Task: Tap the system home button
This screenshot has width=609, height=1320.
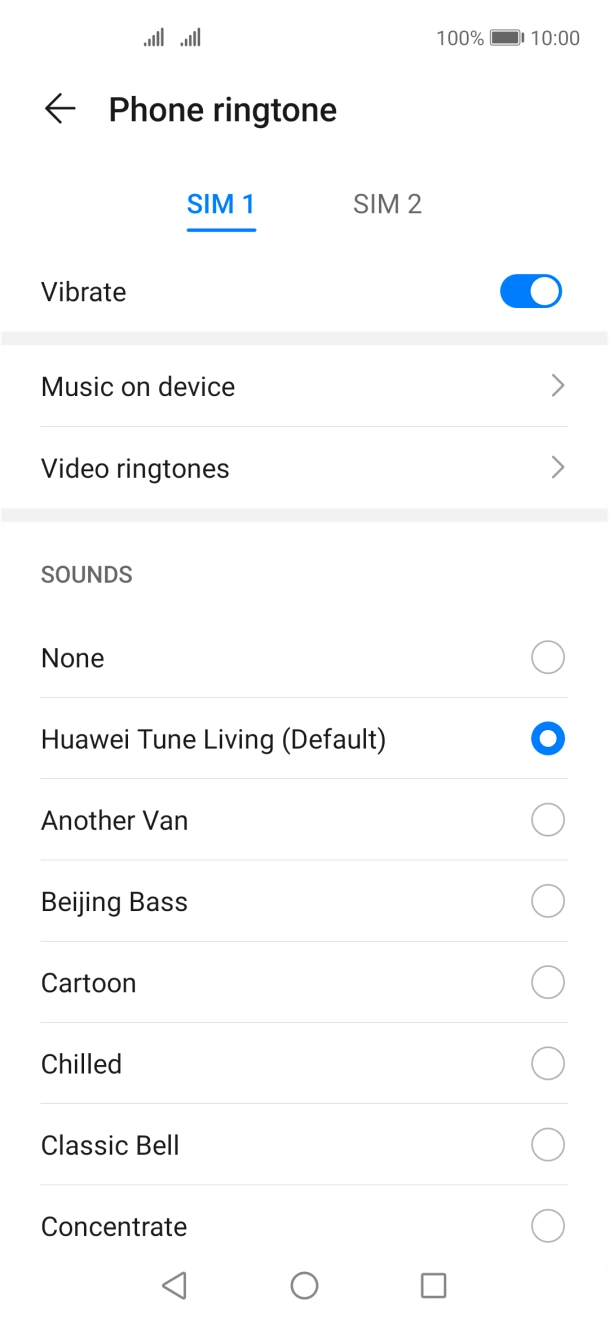Action: (304, 1285)
